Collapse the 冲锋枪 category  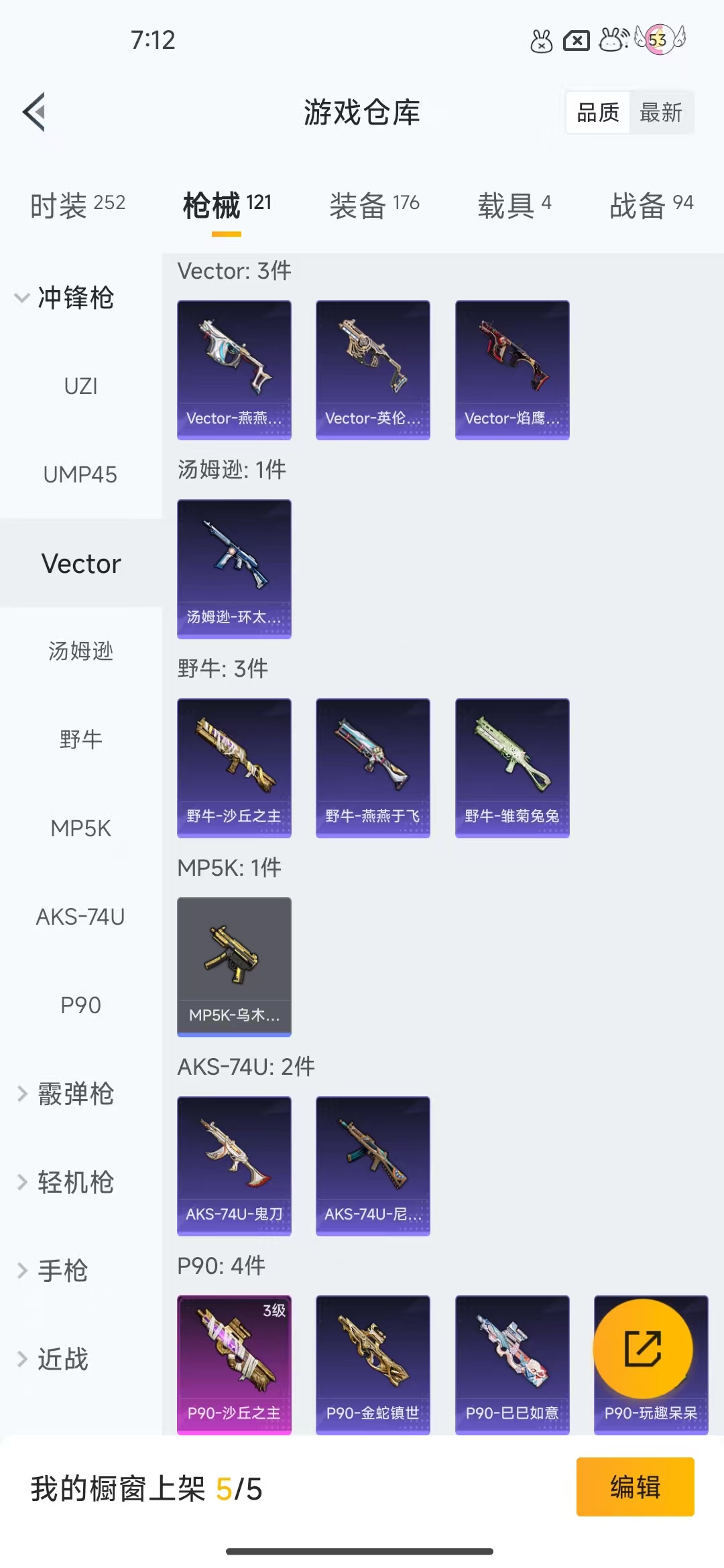click(65, 298)
